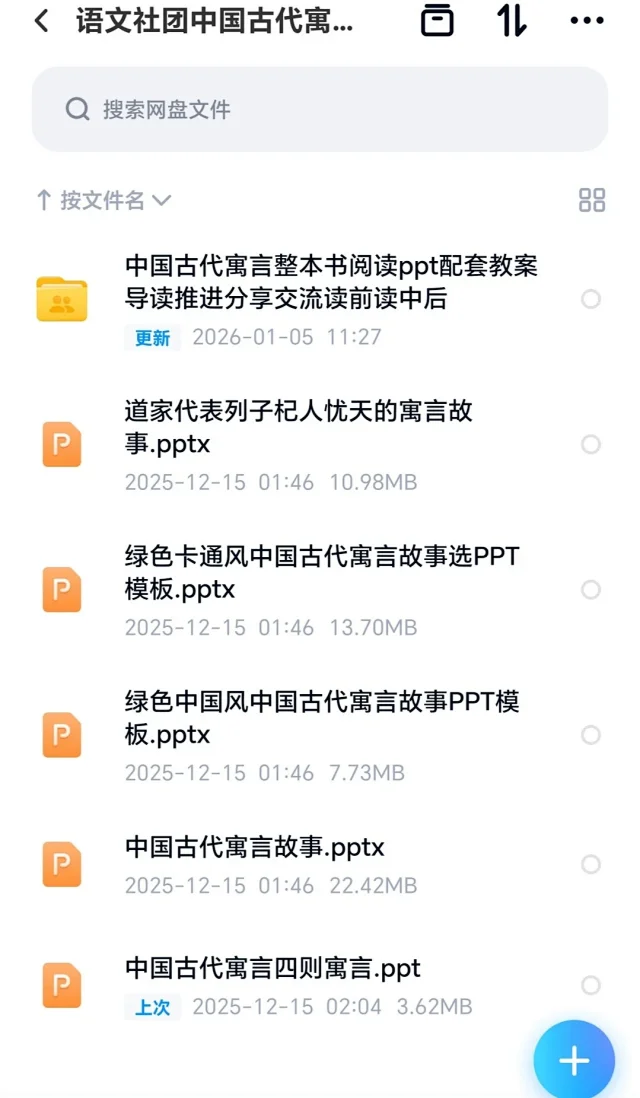Select the 中国古代寓言故事.pptx circle
Screen dimensions: 640x1098
[591, 864]
